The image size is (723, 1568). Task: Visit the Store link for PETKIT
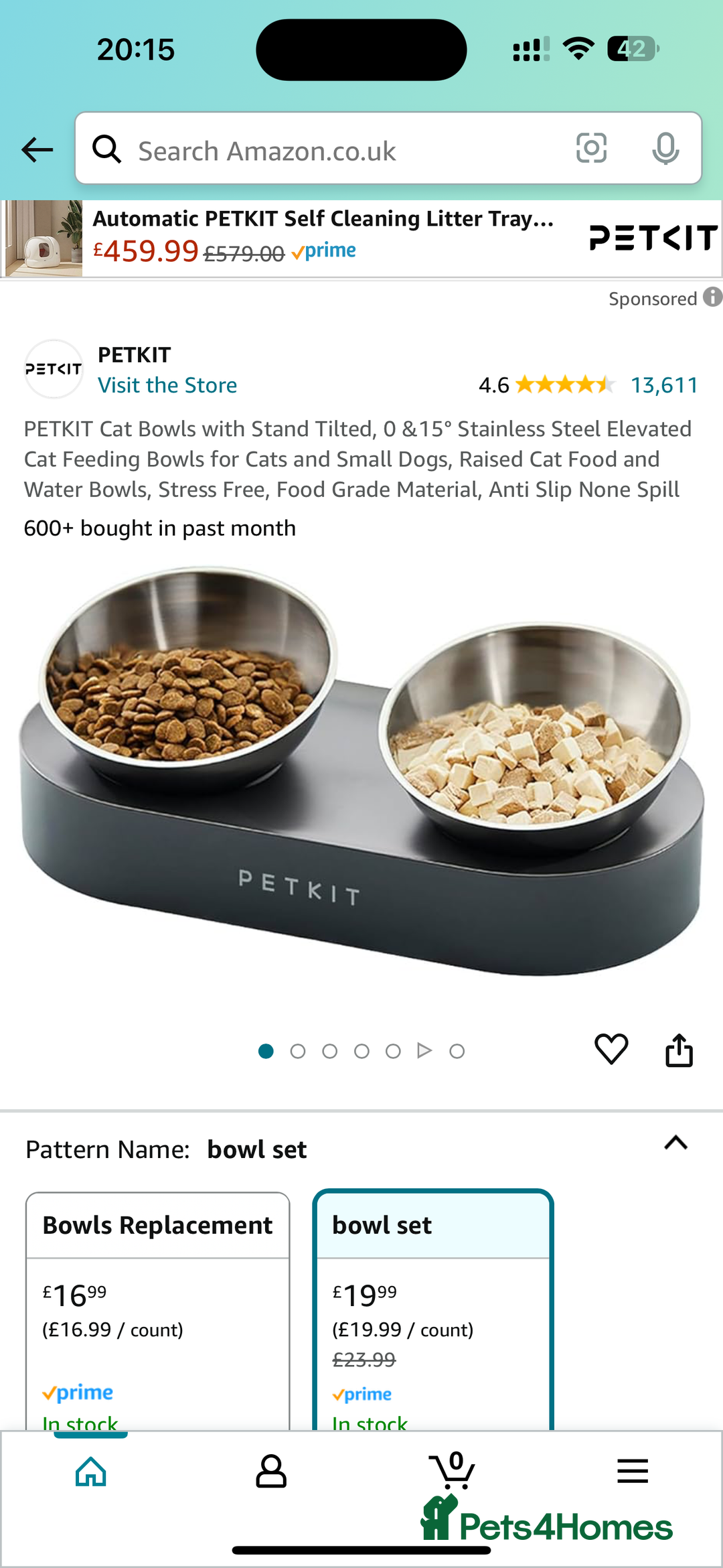point(167,385)
